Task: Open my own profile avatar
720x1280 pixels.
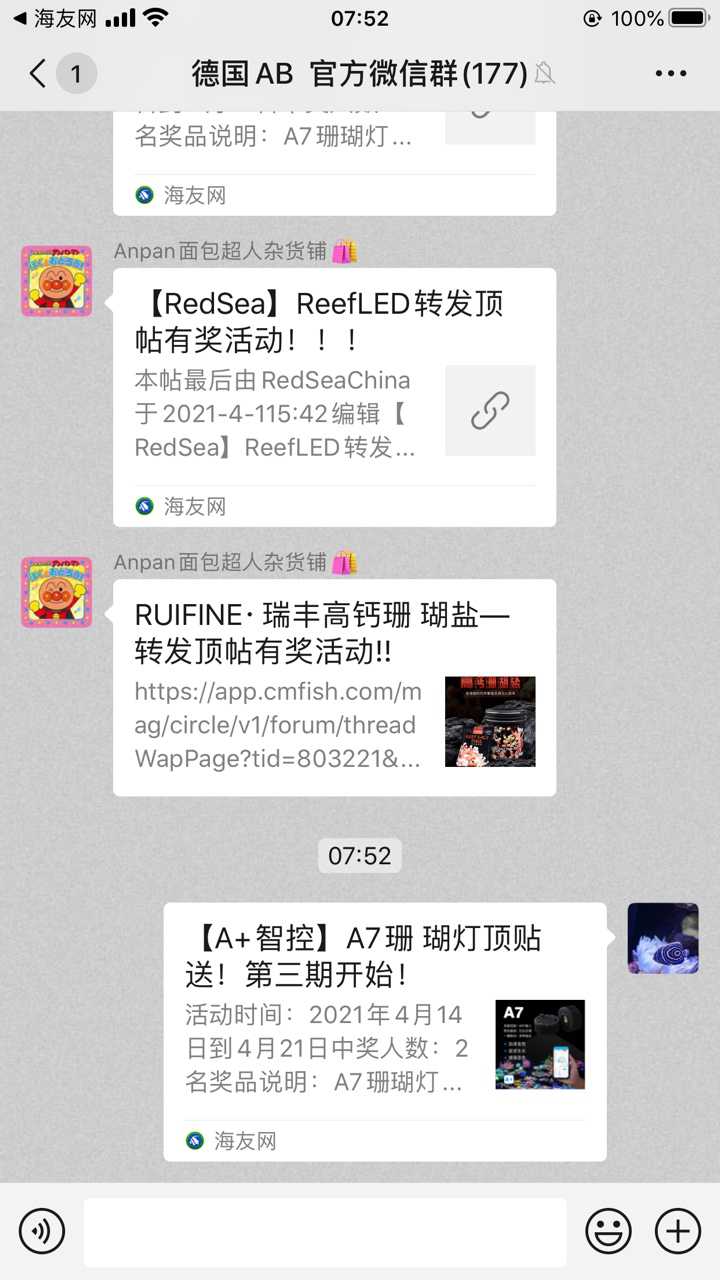Action: click(x=662, y=938)
